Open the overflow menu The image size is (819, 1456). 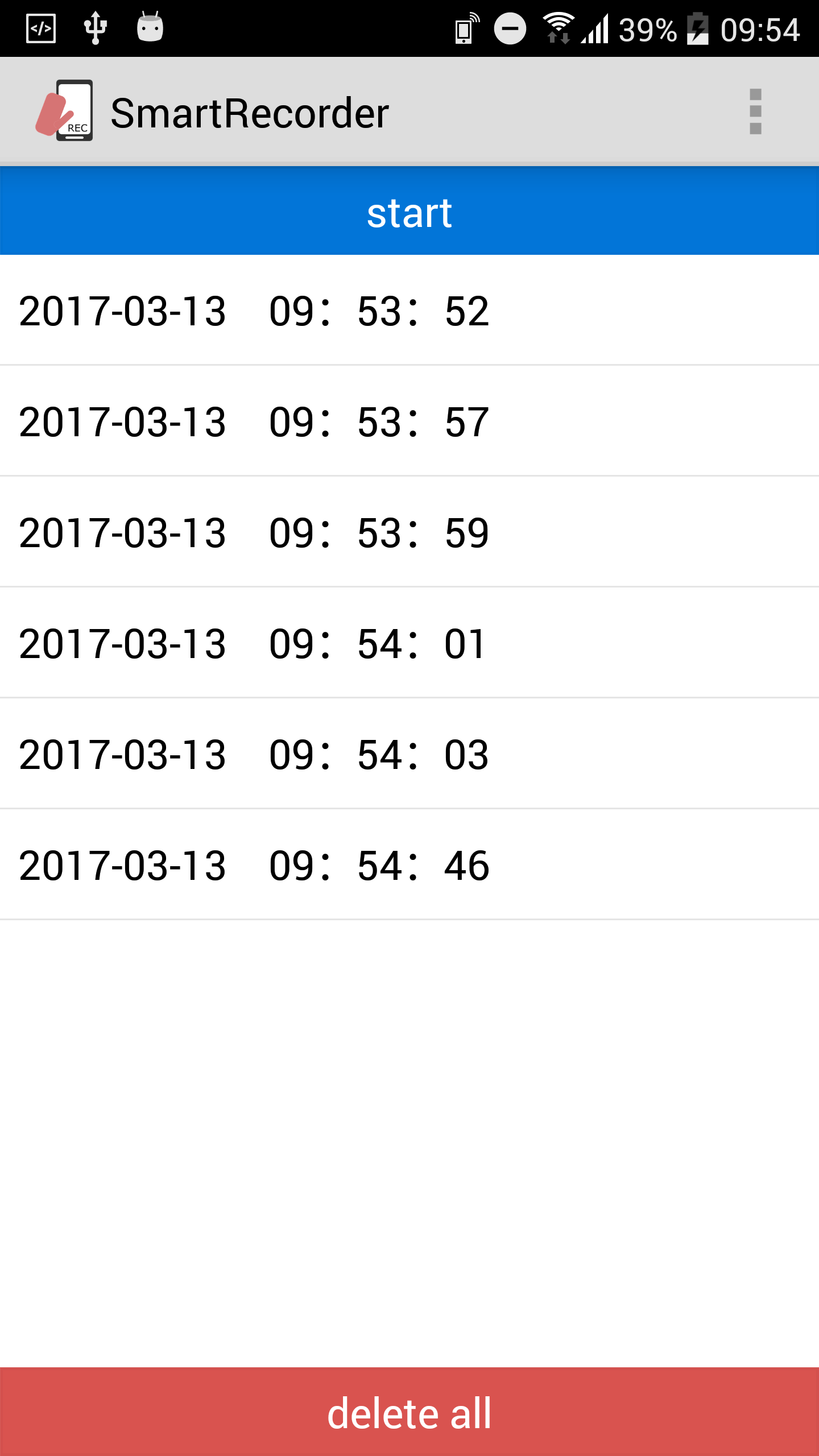(x=755, y=111)
